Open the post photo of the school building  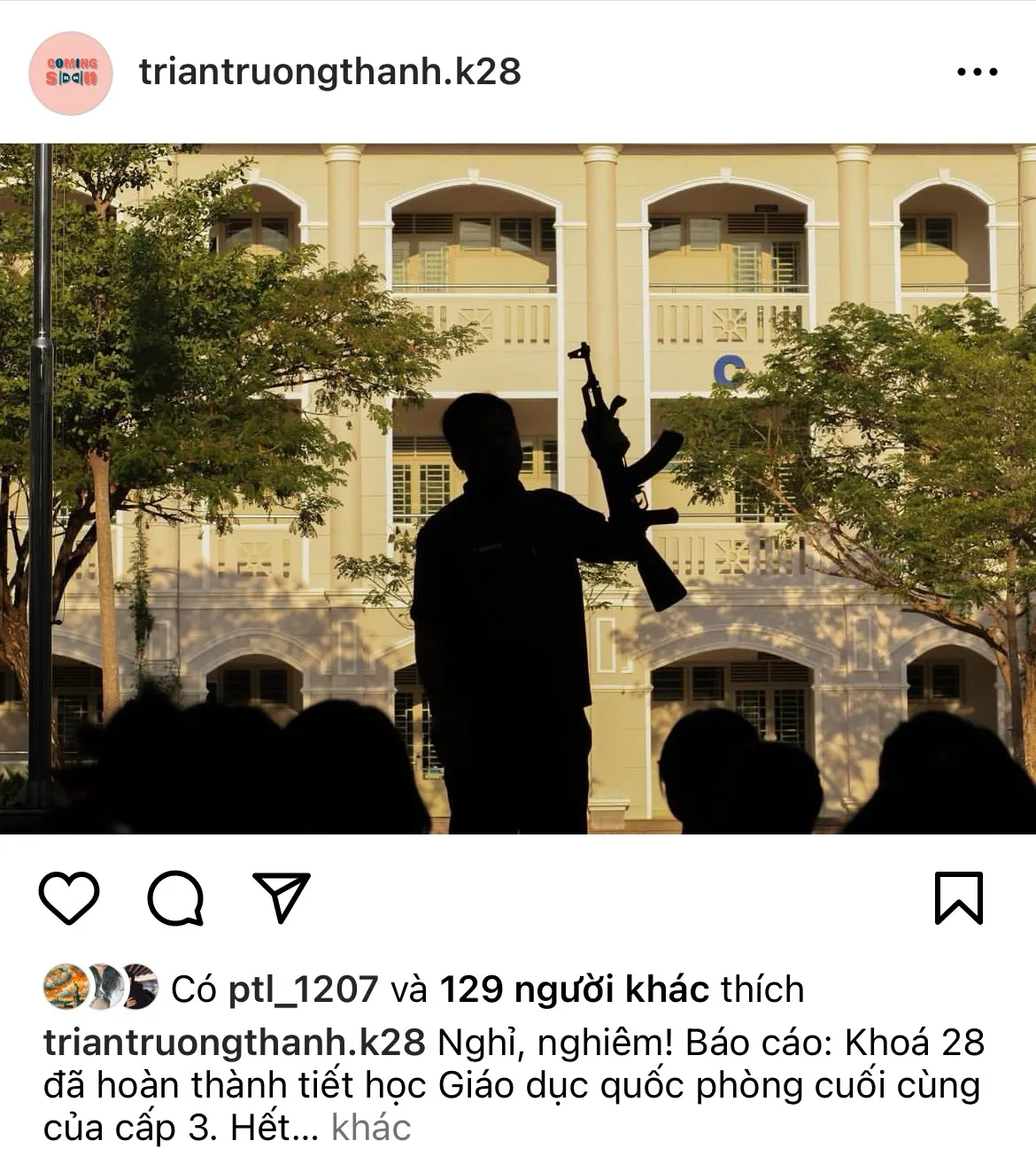click(518, 488)
